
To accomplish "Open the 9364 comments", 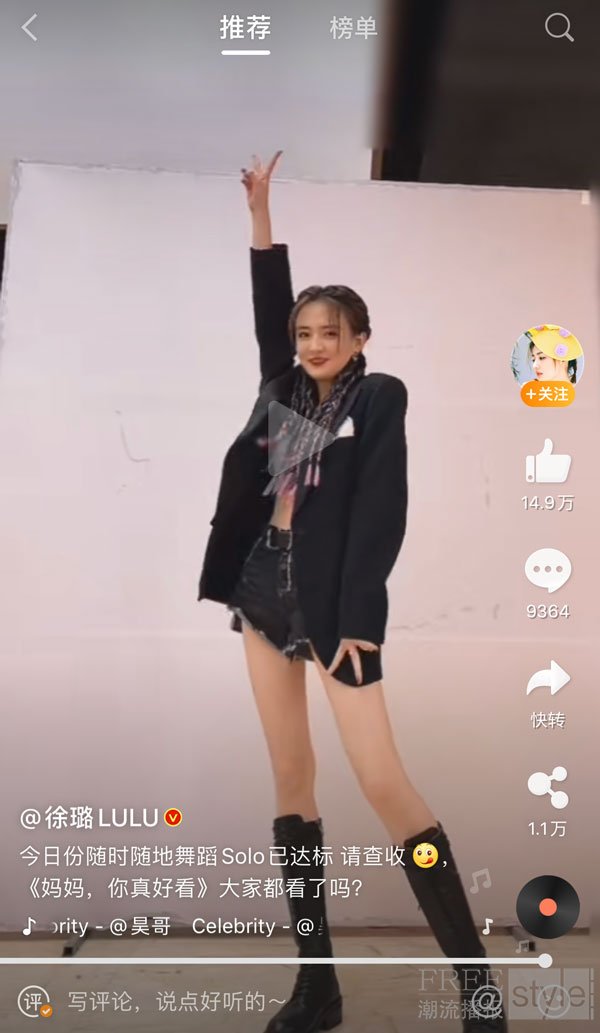I will [x=548, y=571].
